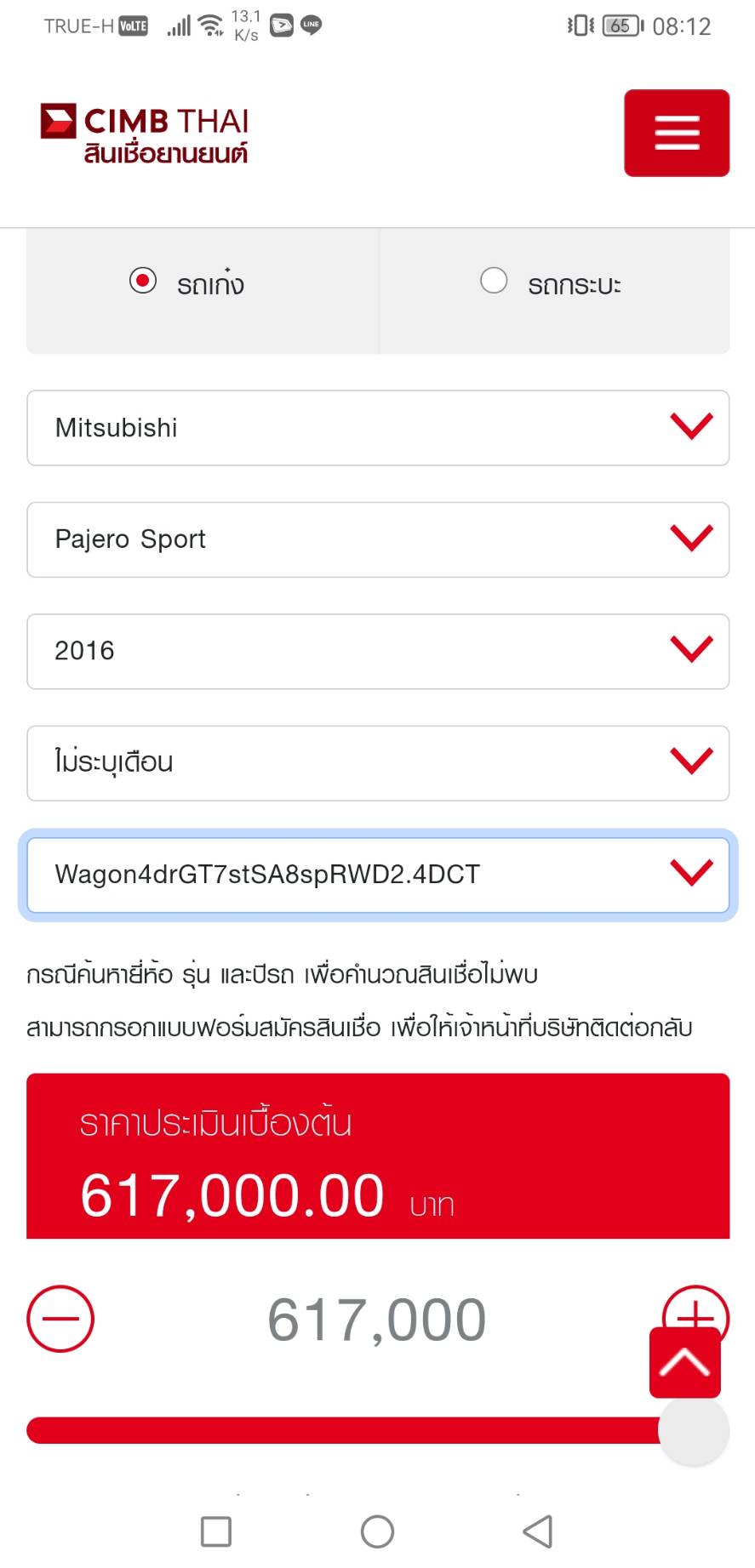Go to the system home screen
Screen dimensions: 755x1568
pyautogui.click(x=377, y=1531)
